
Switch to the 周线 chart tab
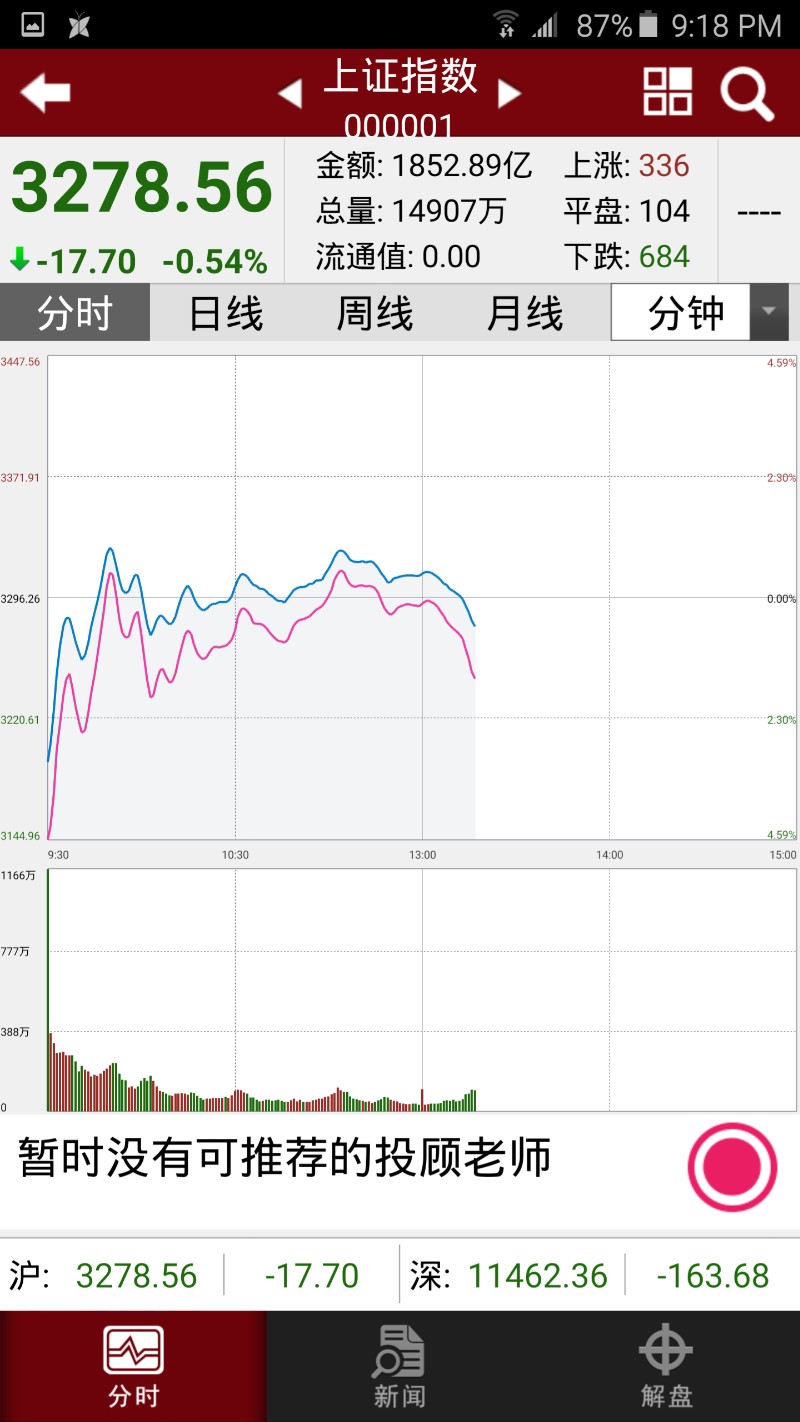click(x=375, y=313)
